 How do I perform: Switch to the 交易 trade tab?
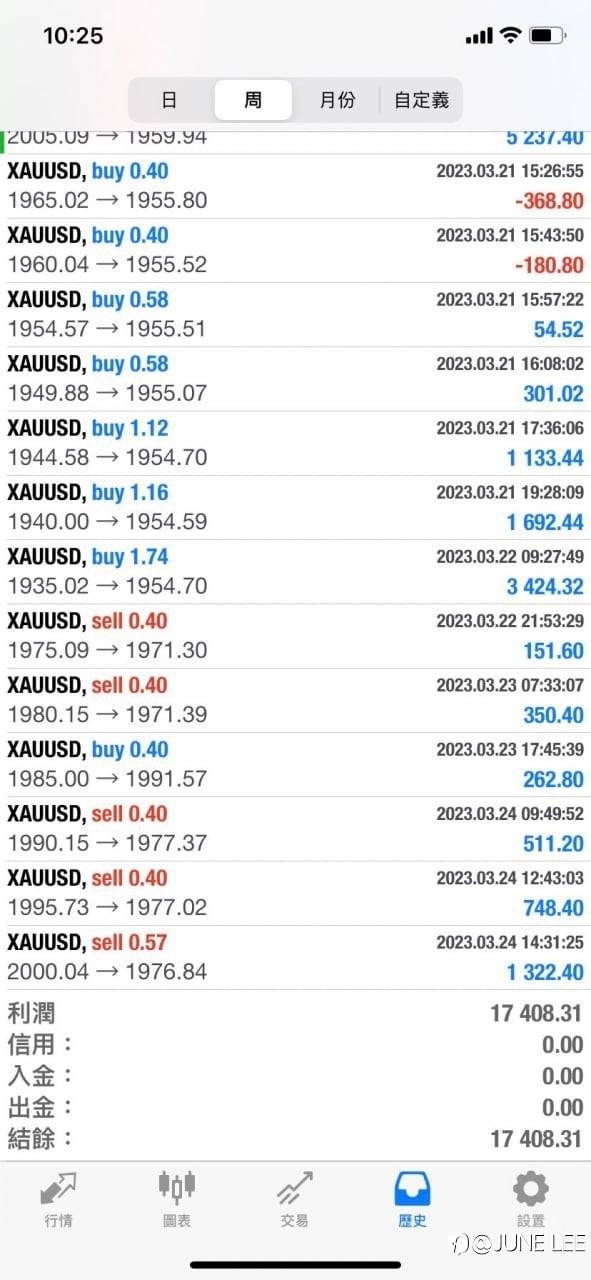point(295,1199)
